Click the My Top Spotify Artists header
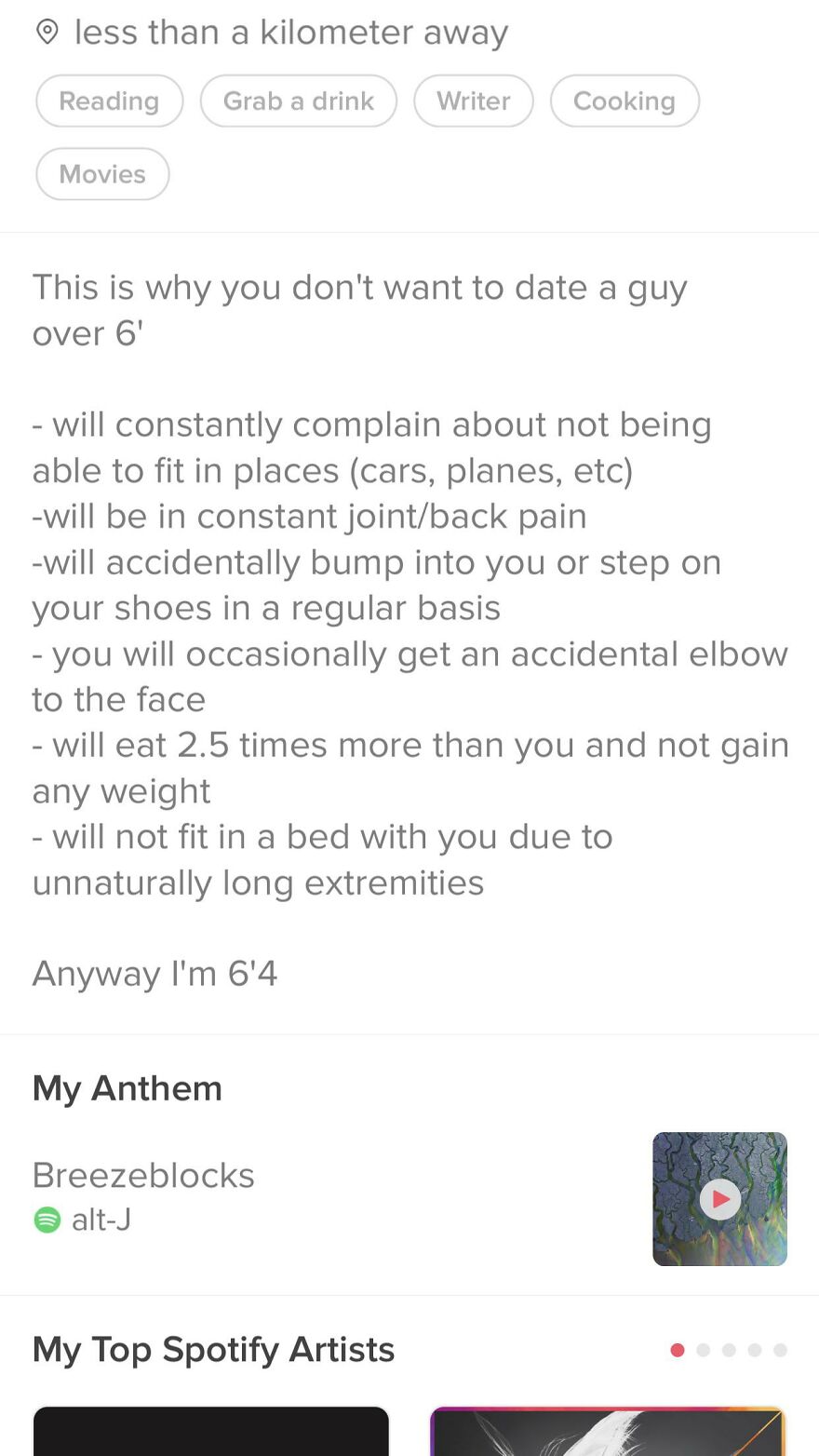 pyautogui.click(x=212, y=1349)
